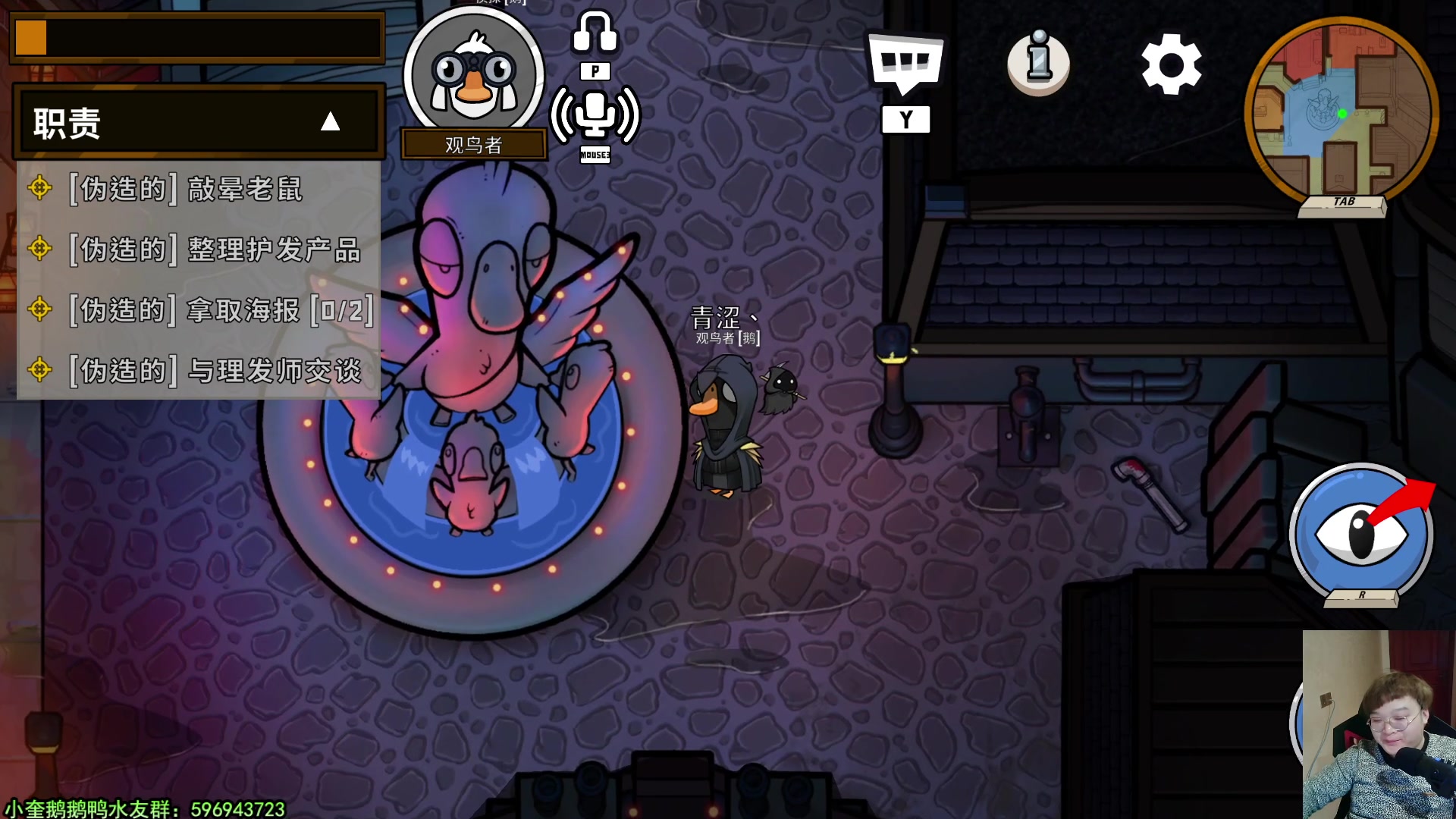1456x819 pixels.
Task: Open the settings gear
Action: click(1171, 64)
